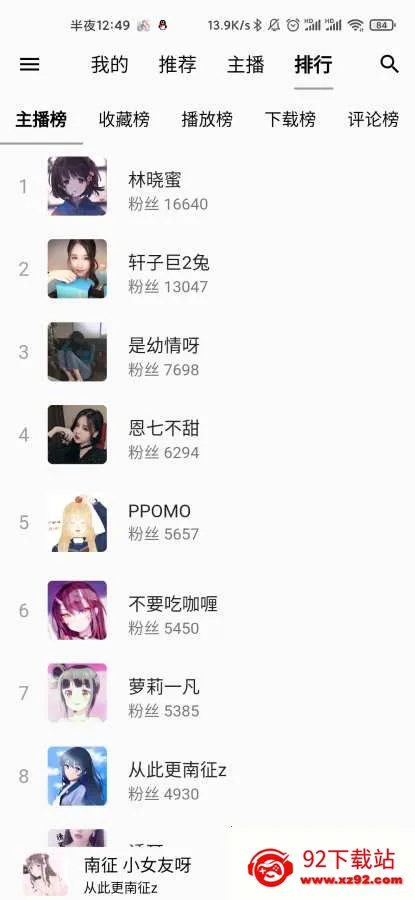
Task: Open 不要吃咖喱's host page
Action: pyautogui.click(x=207, y=610)
